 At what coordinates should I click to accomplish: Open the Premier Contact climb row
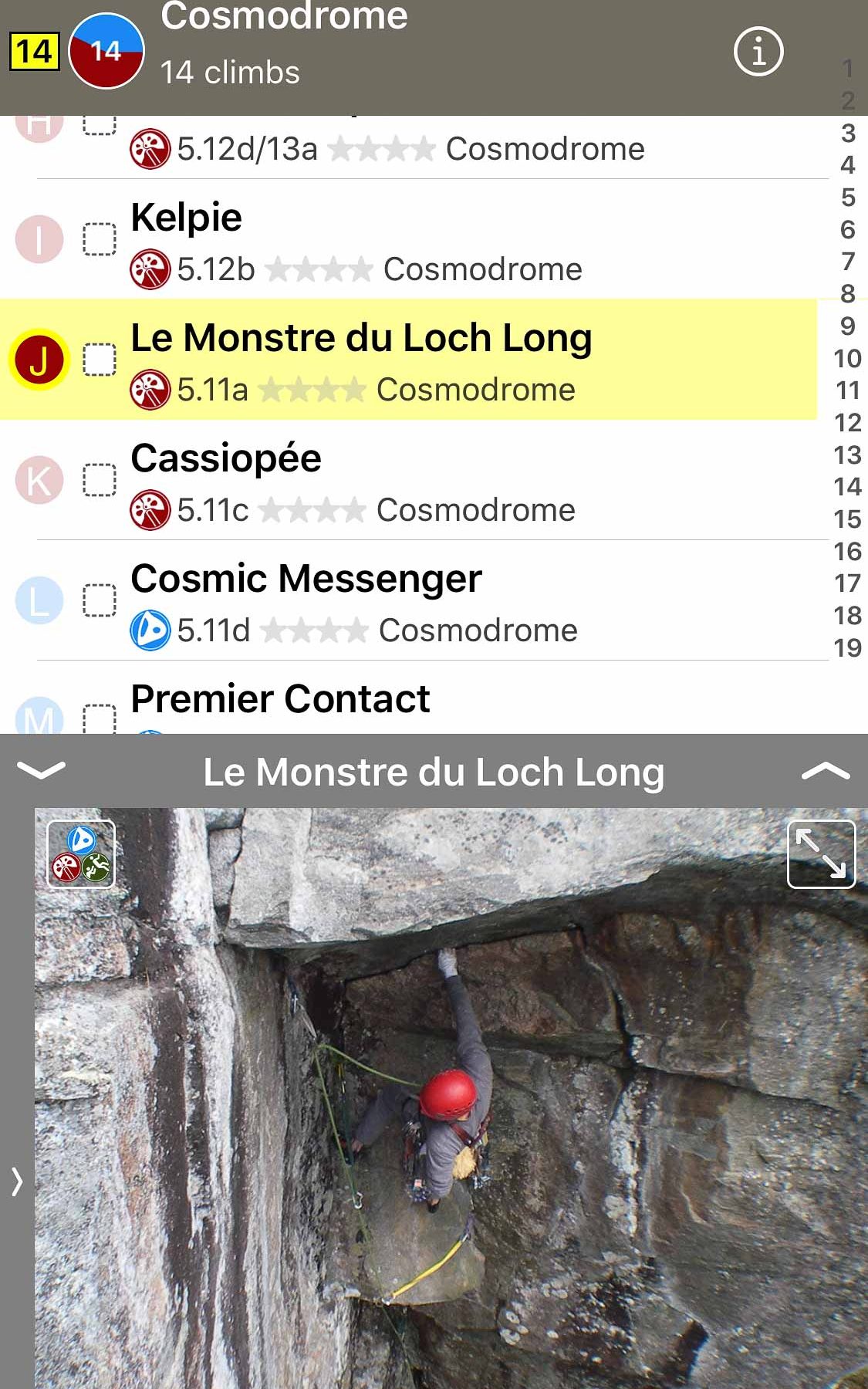[432, 701]
